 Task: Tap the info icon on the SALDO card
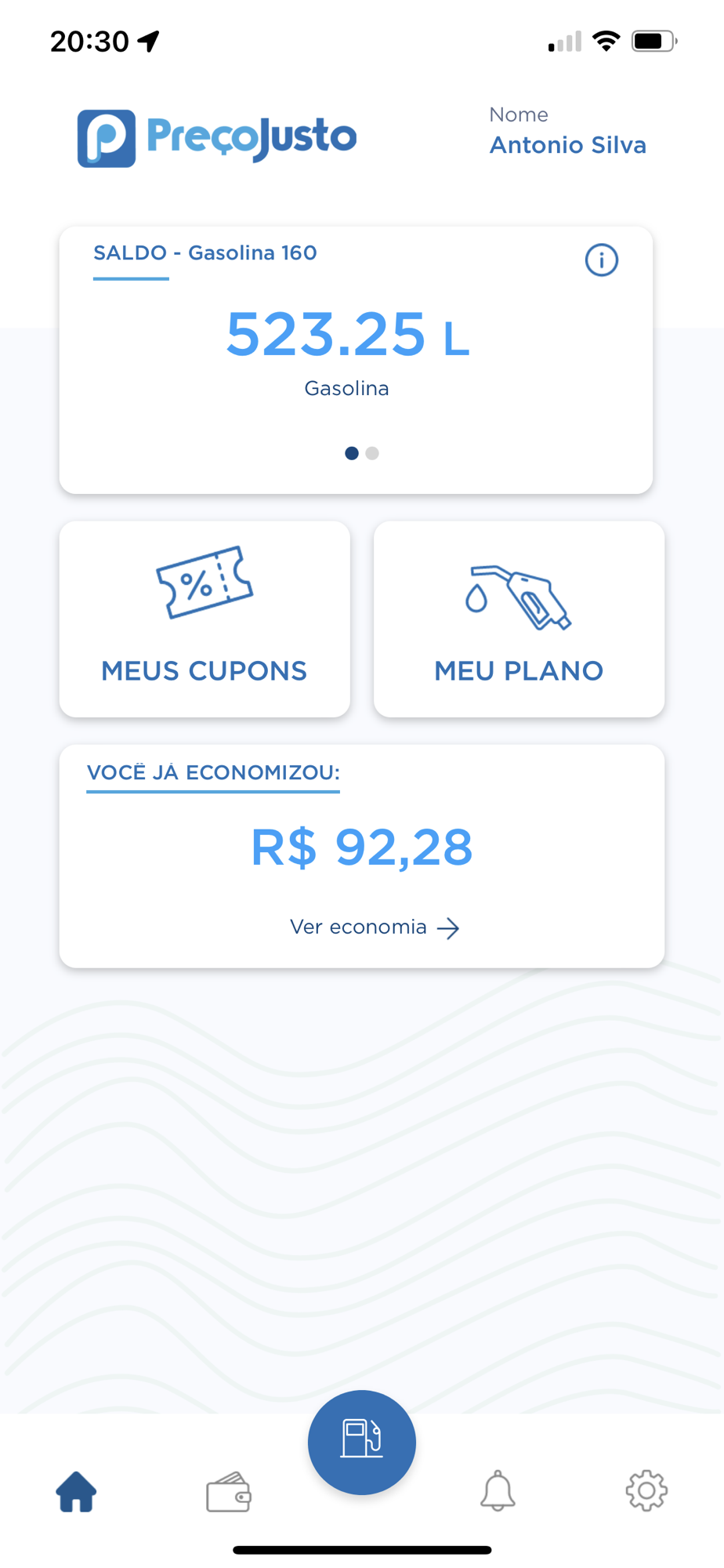pos(601,260)
